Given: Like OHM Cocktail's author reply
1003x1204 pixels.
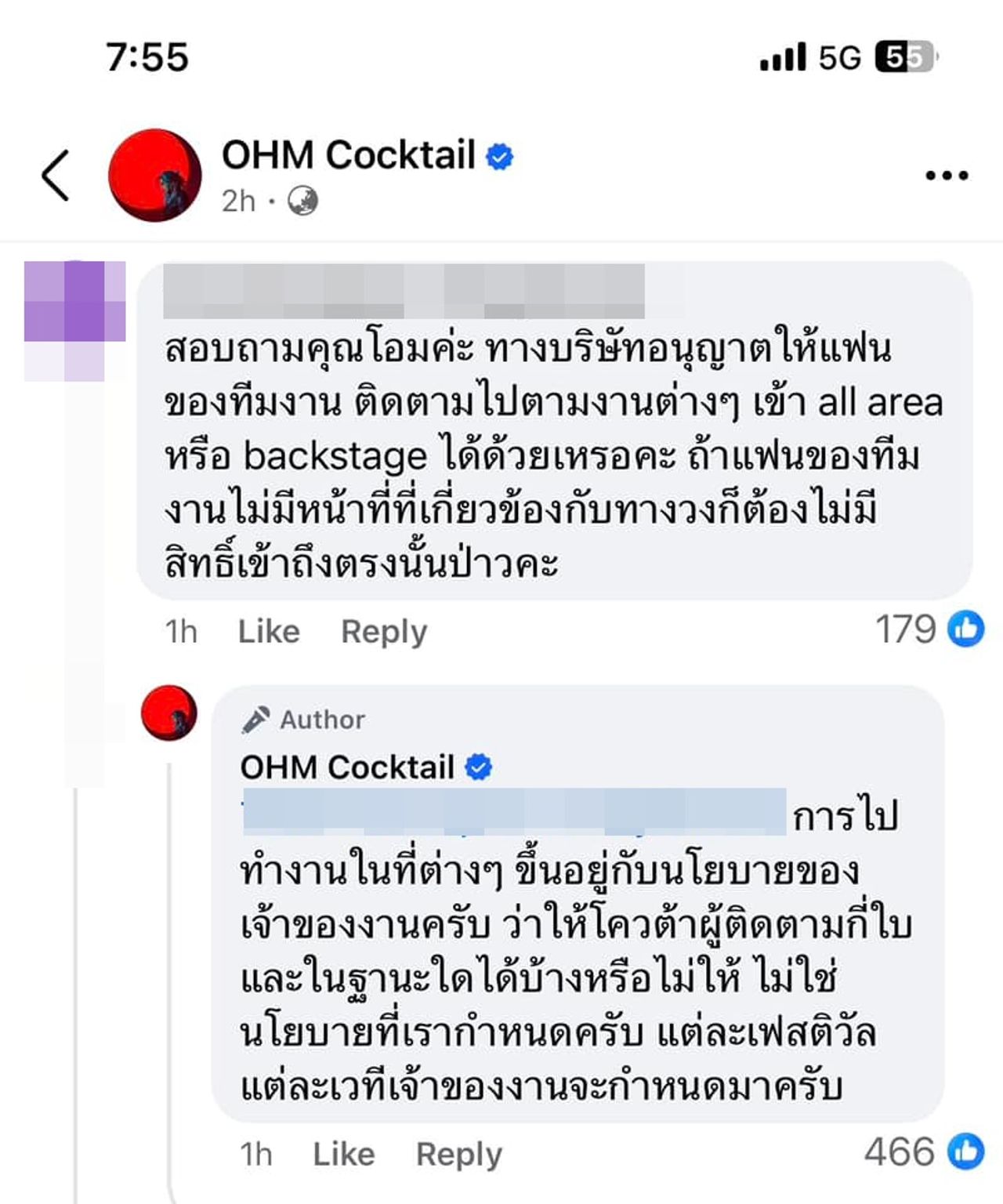Looking at the screenshot, I should coord(343,1154).
